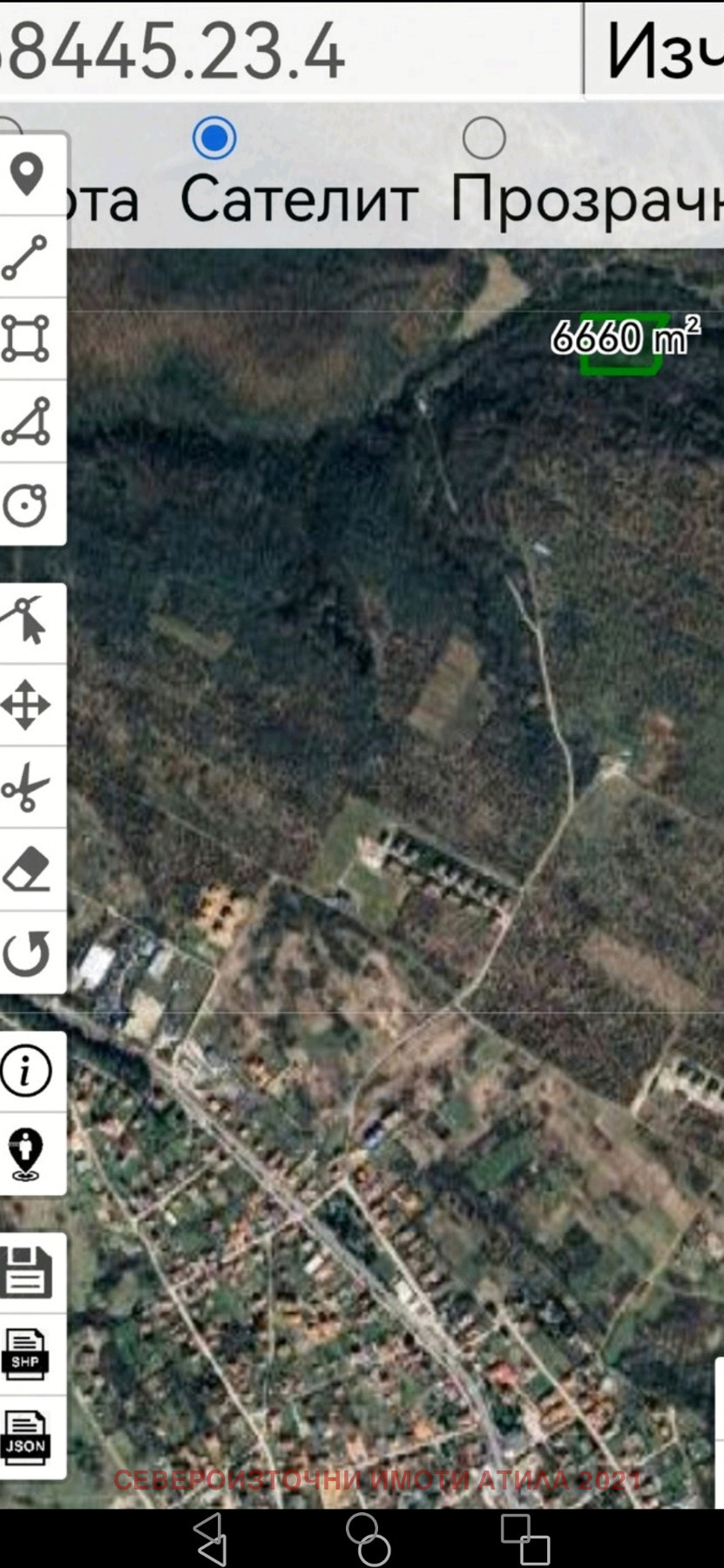Go back with the system back button
Viewport: 724px width, 1568px height.
[x=211, y=1538]
